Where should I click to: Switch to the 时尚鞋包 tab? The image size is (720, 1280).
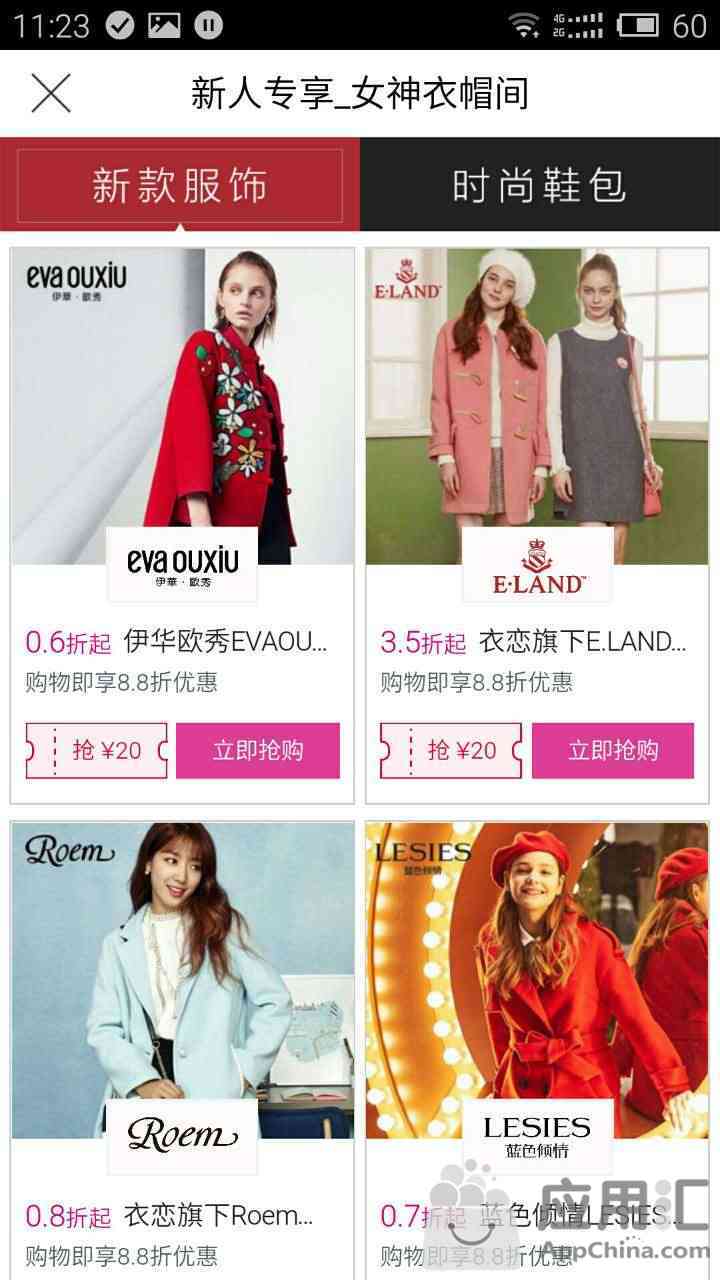click(540, 185)
